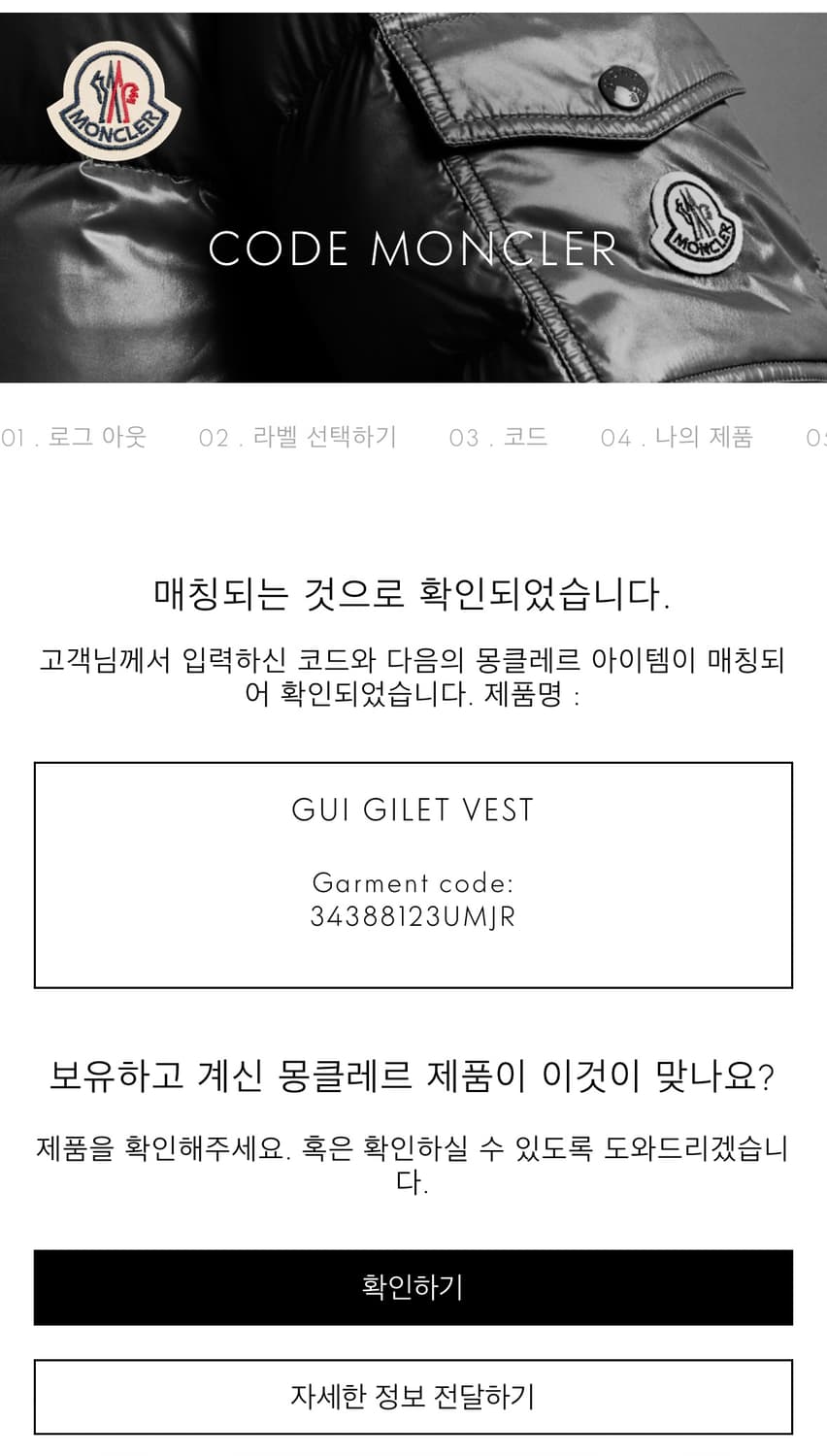This screenshot has height=1456, width=827.
Task: Click the 자세한 정보 전달하기 button
Action: point(413,1395)
